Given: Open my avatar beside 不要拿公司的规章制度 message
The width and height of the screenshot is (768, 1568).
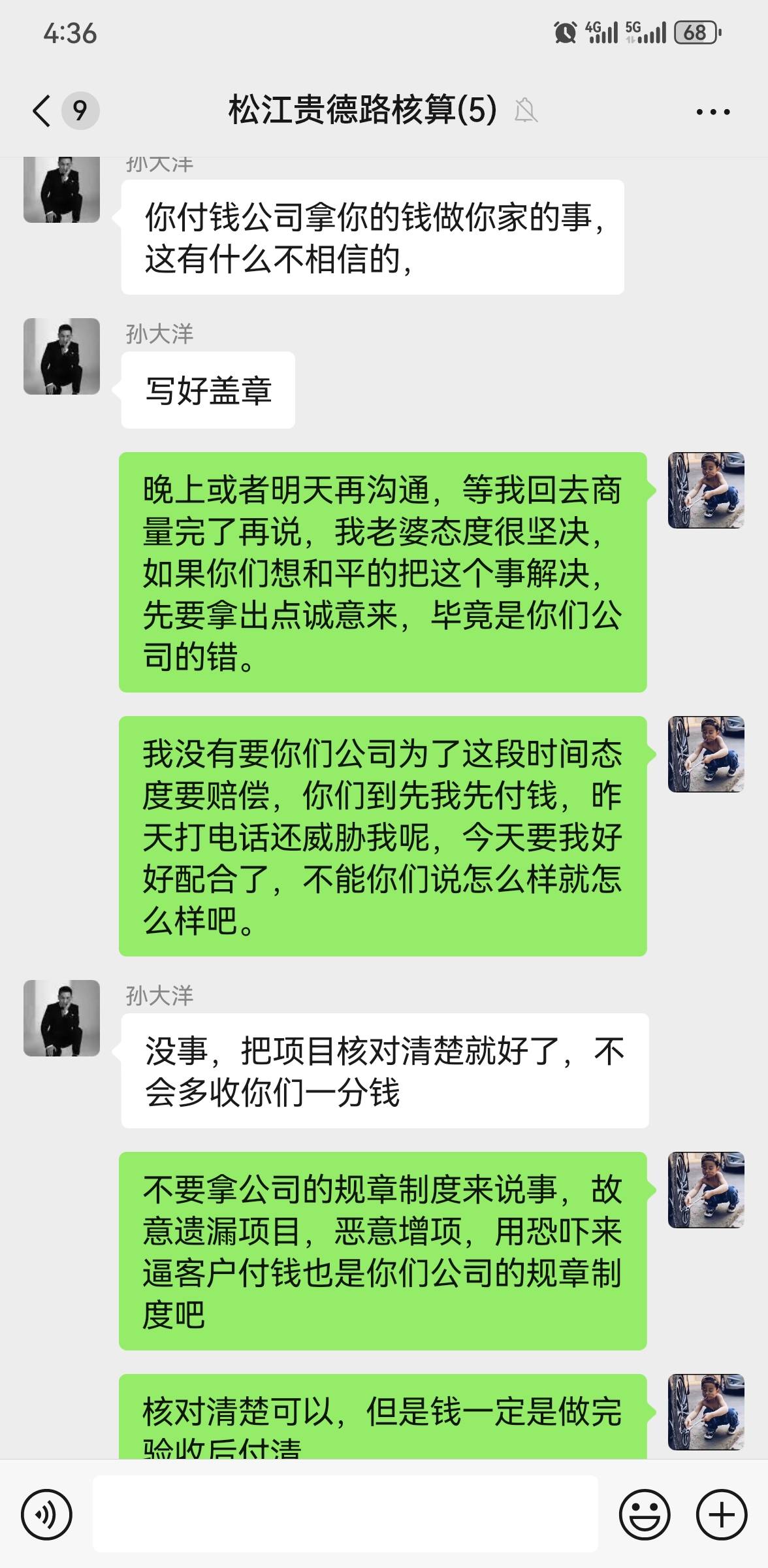Looking at the screenshot, I should pos(706,1190).
